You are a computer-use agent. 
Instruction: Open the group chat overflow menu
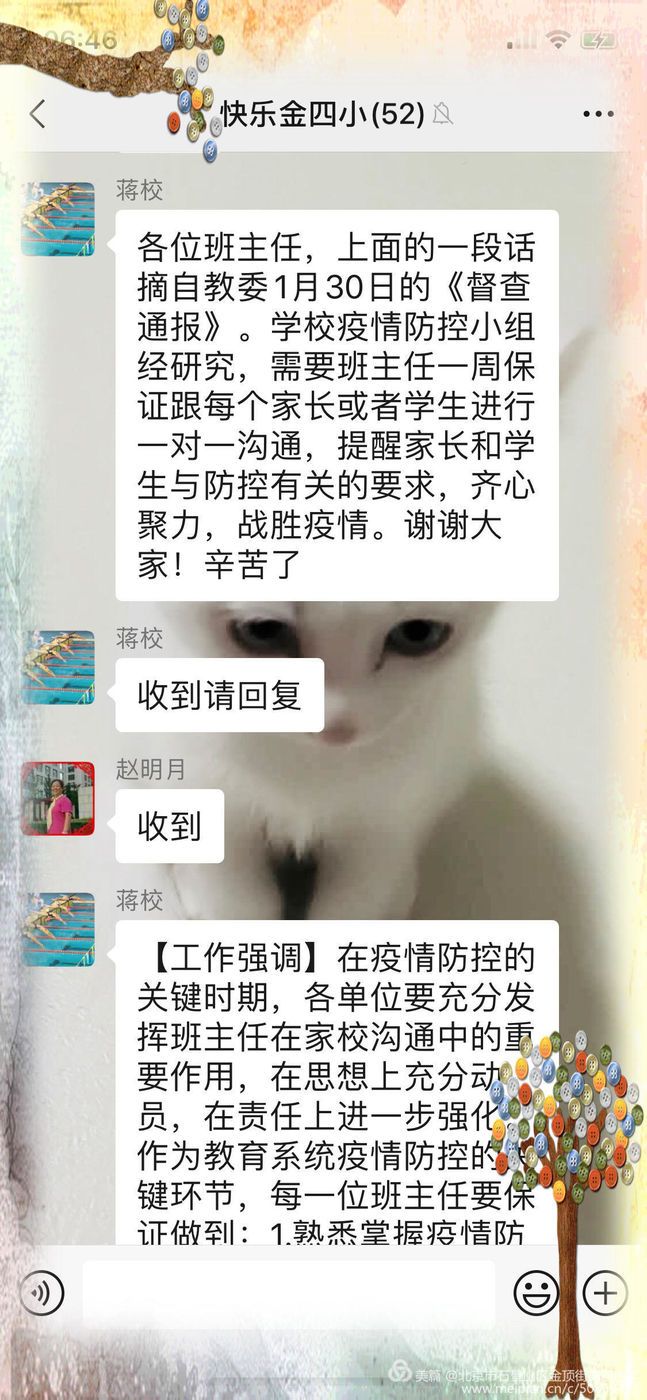[x=597, y=114]
